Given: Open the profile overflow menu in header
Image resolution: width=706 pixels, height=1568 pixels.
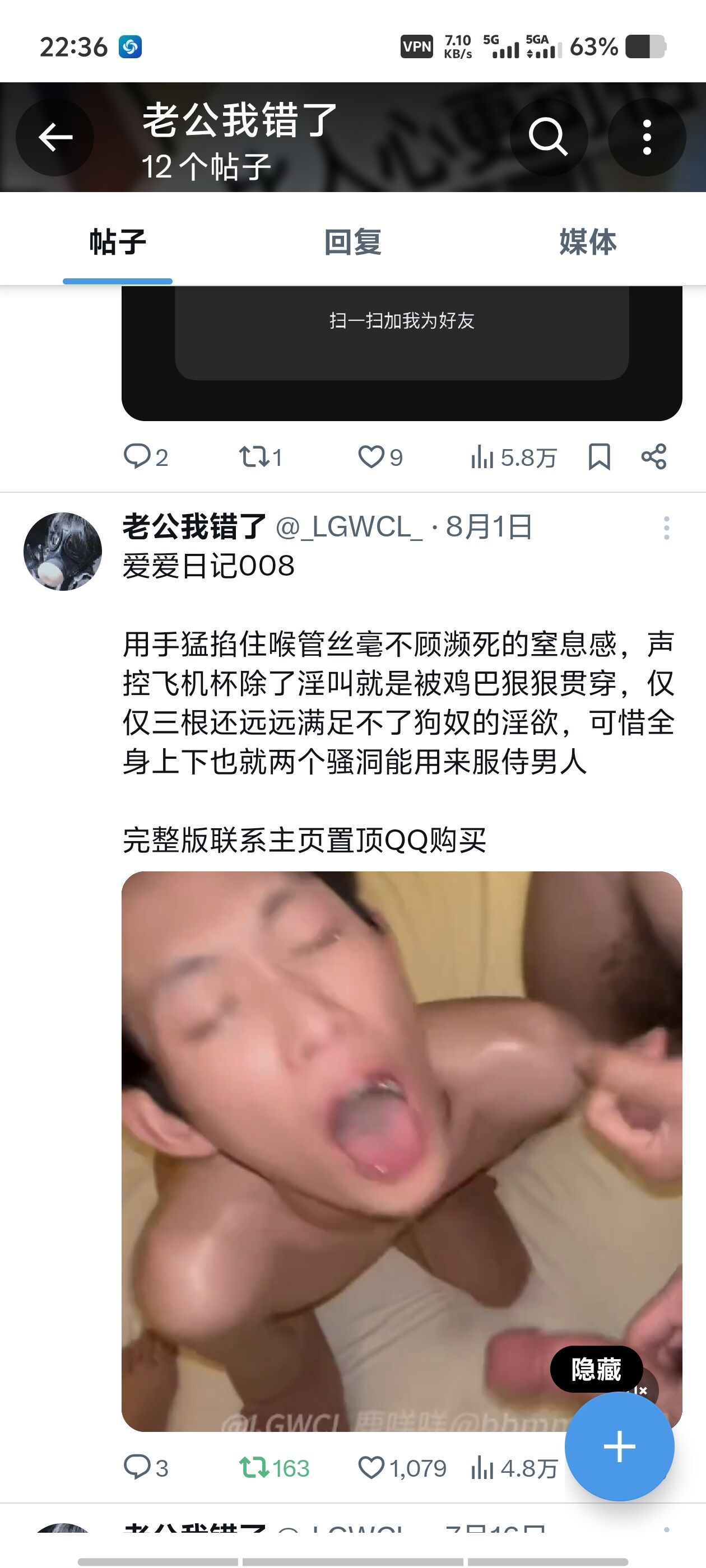Looking at the screenshot, I should coord(647,137).
